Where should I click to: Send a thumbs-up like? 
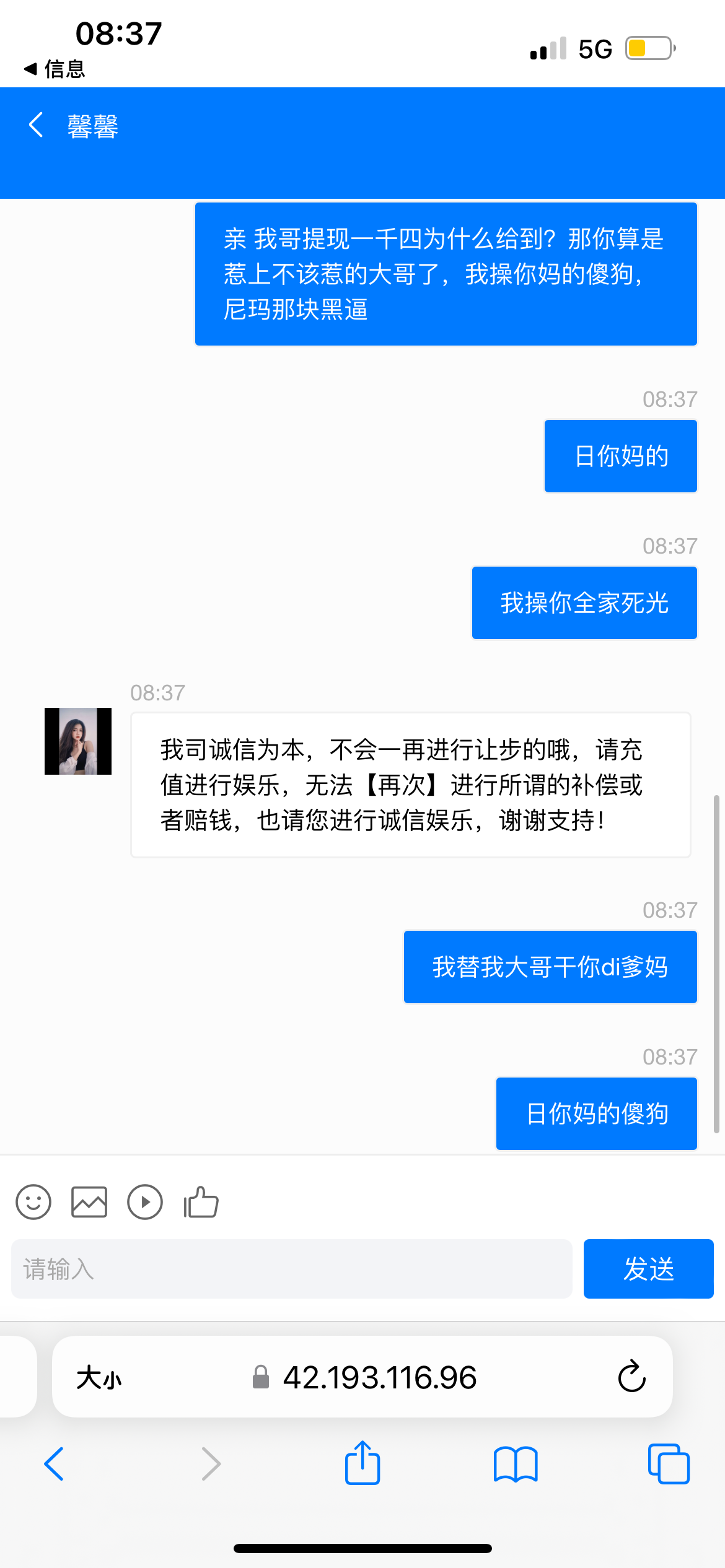[x=201, y=1202]
